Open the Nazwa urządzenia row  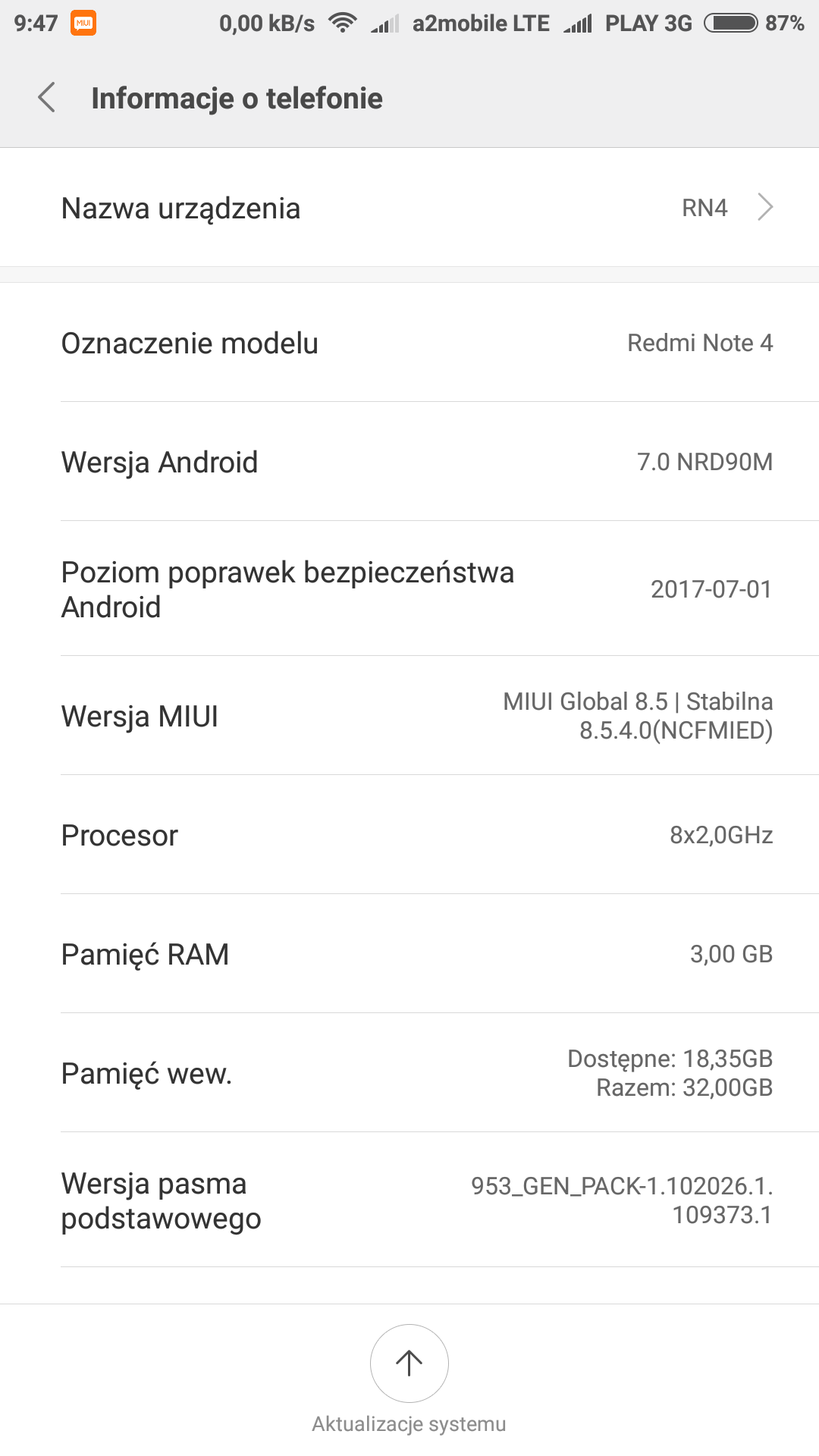pyautogui.click(x=409, y=208)
